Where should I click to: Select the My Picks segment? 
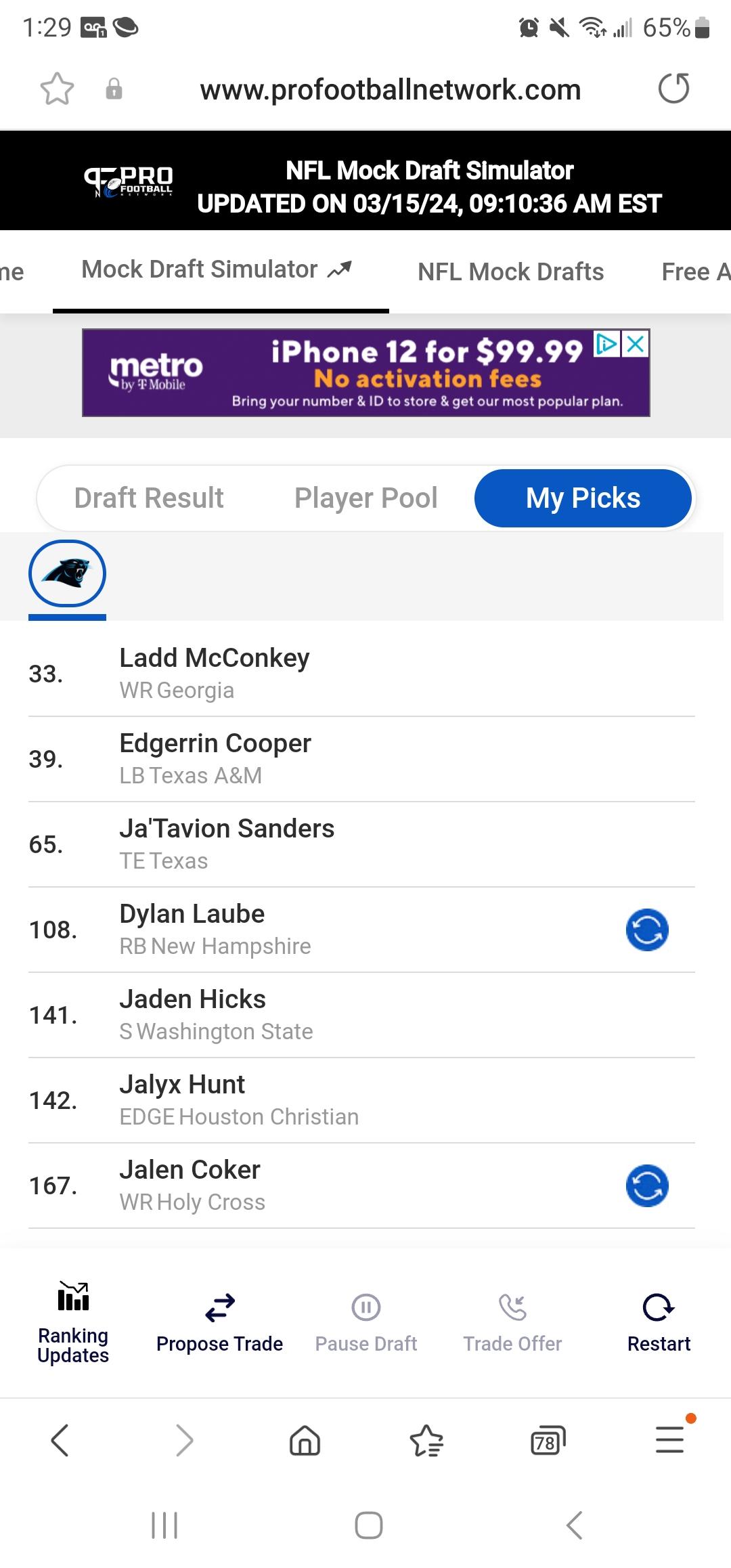click(583, 498)
